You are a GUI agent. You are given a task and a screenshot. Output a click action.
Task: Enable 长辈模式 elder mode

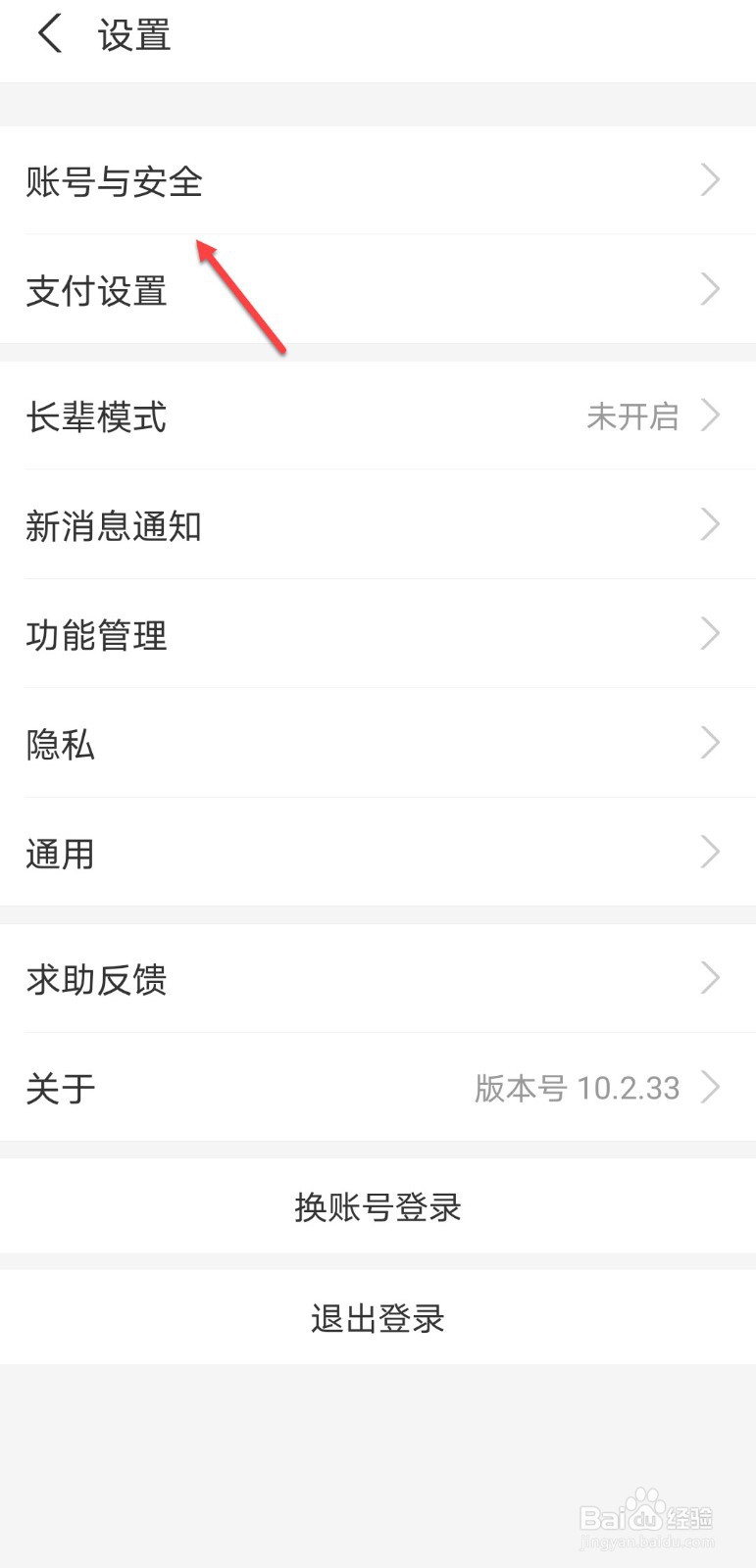(96, 416)
